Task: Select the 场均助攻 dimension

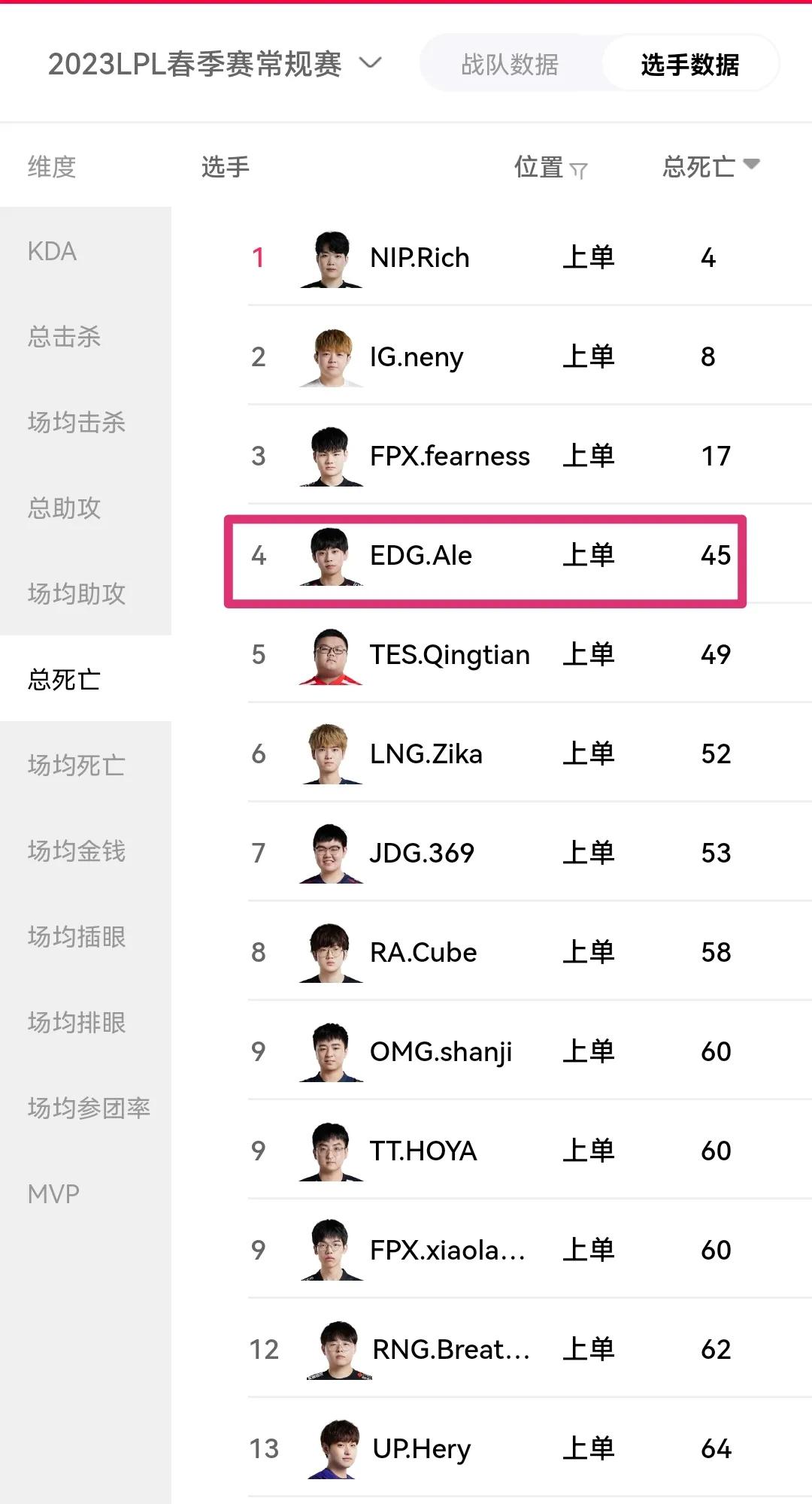Action: (x=77, y=594)
